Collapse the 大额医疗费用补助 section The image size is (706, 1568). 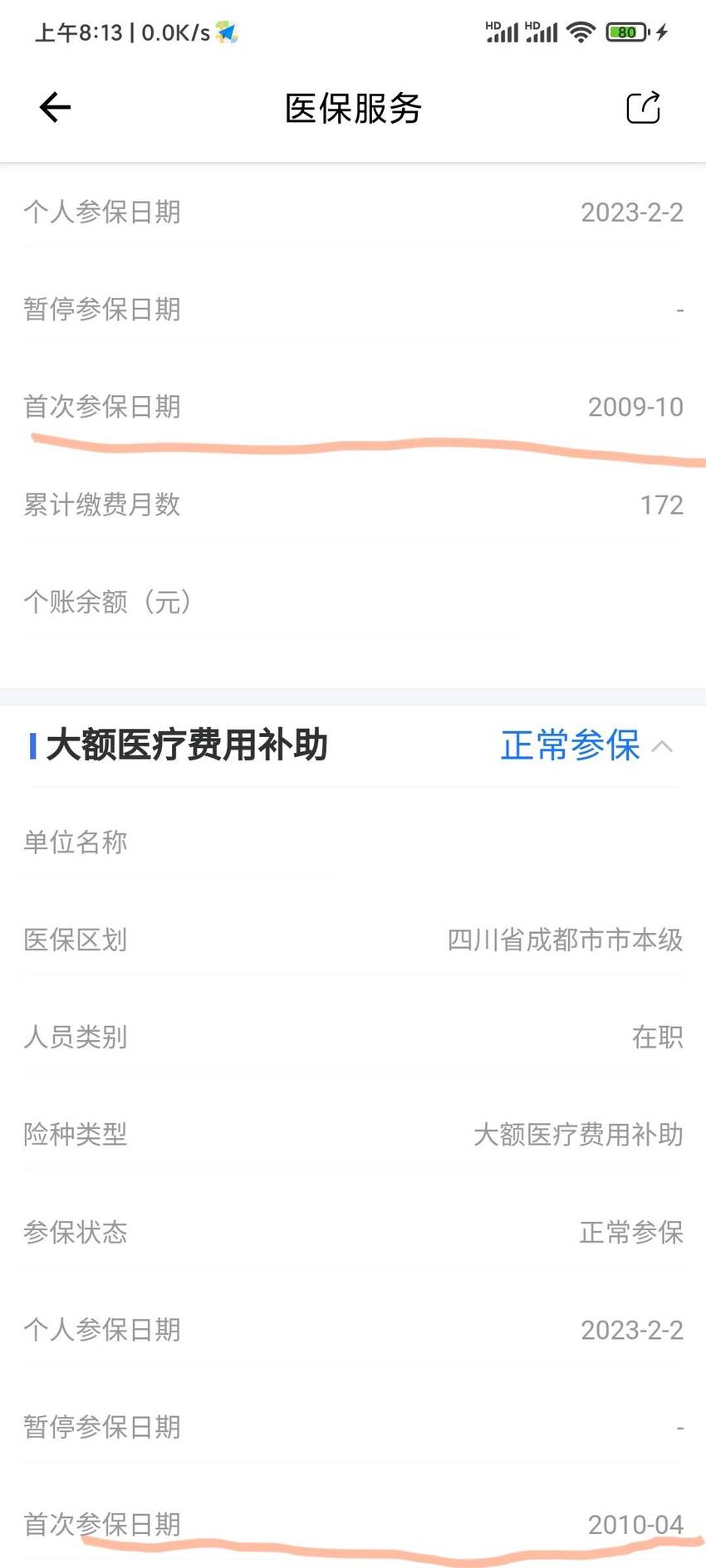pos(662,746)
